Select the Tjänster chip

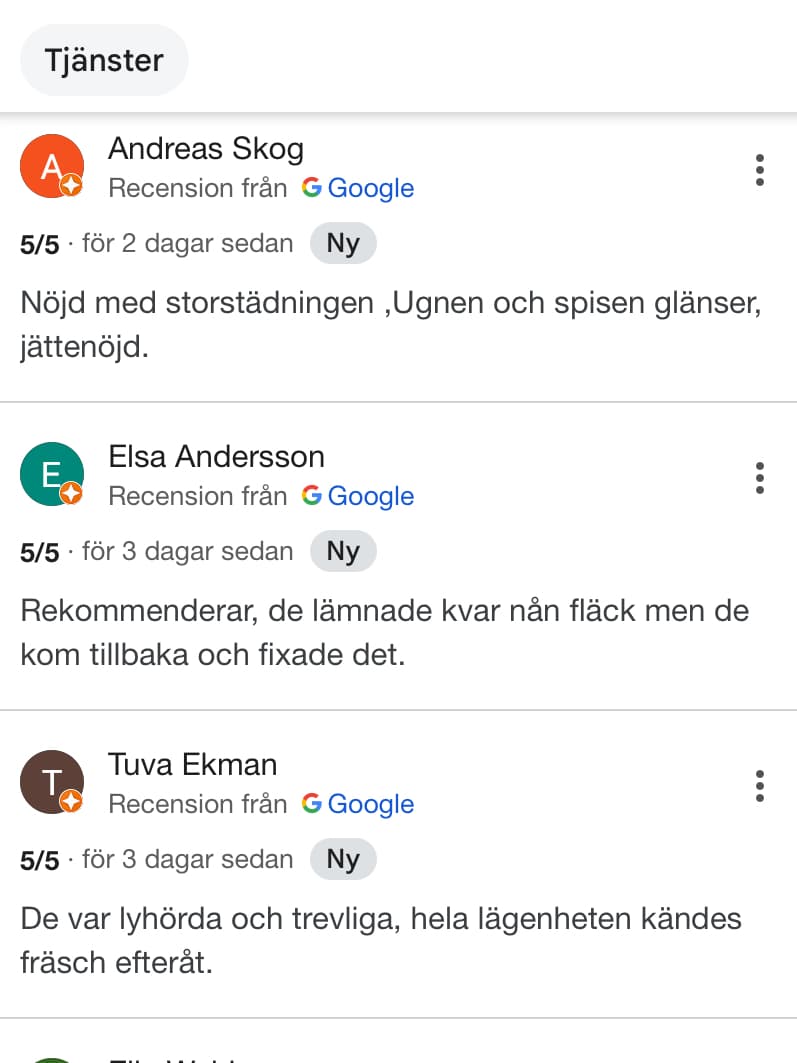pyautogui.click(x=104, y=60)
